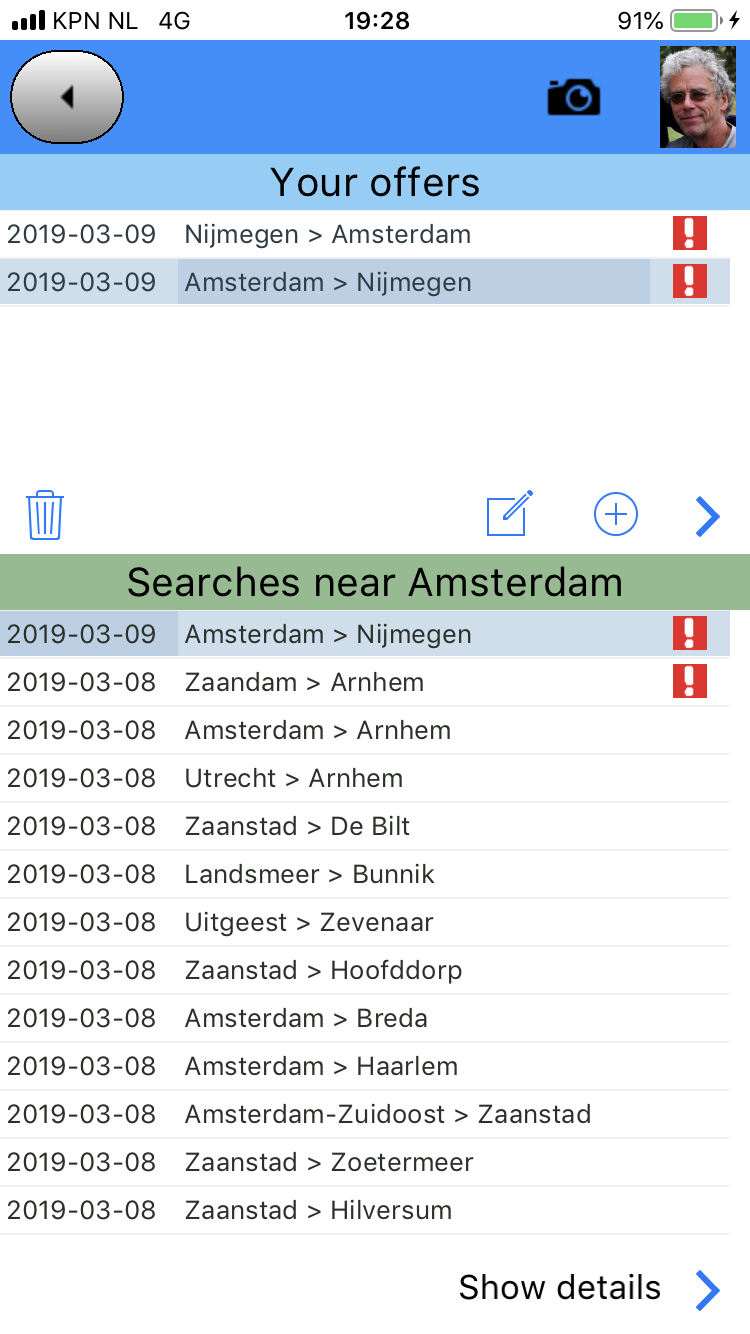This screenshot has width=750, height=1334.
Task: Select the Amsterdam > Haarlem search
Action: 365,1067
